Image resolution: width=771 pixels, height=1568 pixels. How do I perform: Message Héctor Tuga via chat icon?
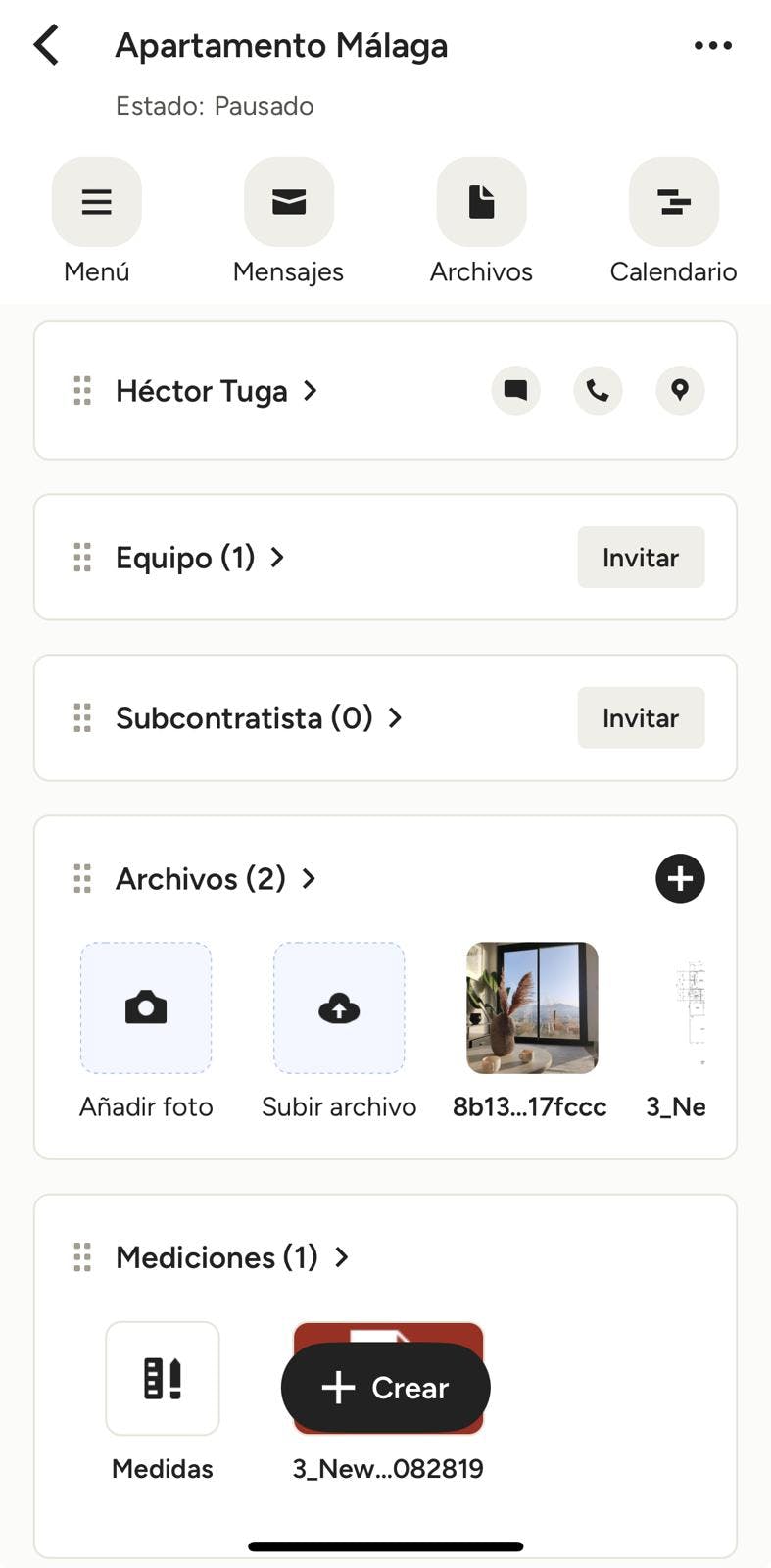pos(515,390)
